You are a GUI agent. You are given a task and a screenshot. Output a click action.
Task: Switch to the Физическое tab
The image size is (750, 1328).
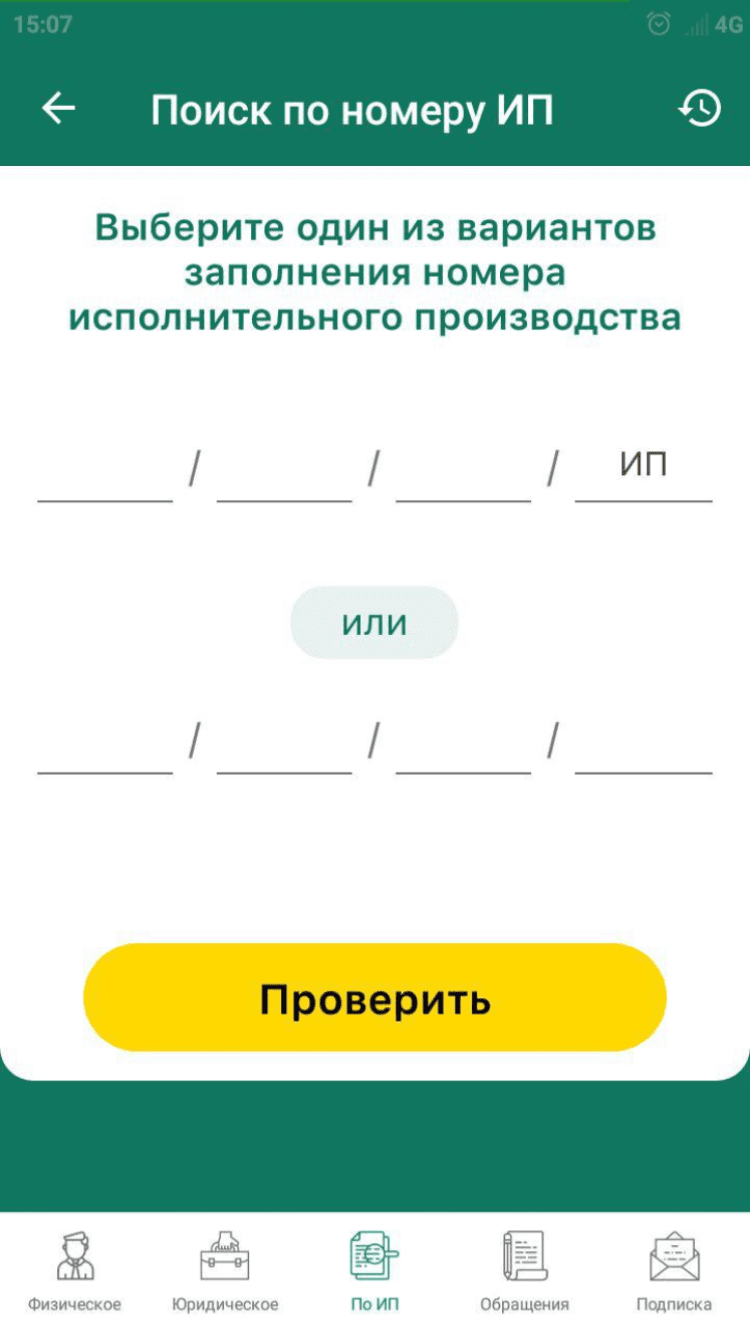(75, 1270)
